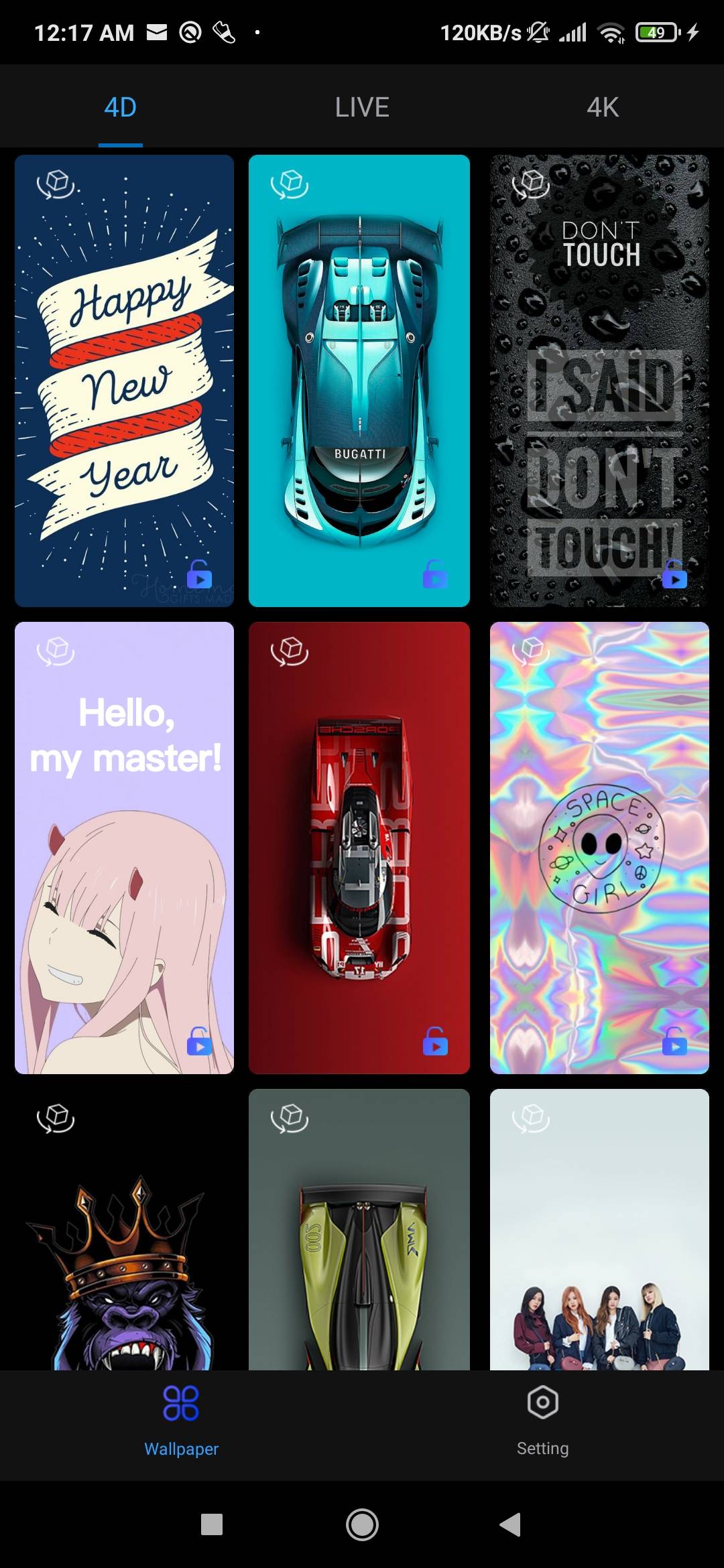The width and height of the screenshot is (724, 1568).
Task: Open the teal Bugatti wallpaper
Action: click(x=359, y=381)
